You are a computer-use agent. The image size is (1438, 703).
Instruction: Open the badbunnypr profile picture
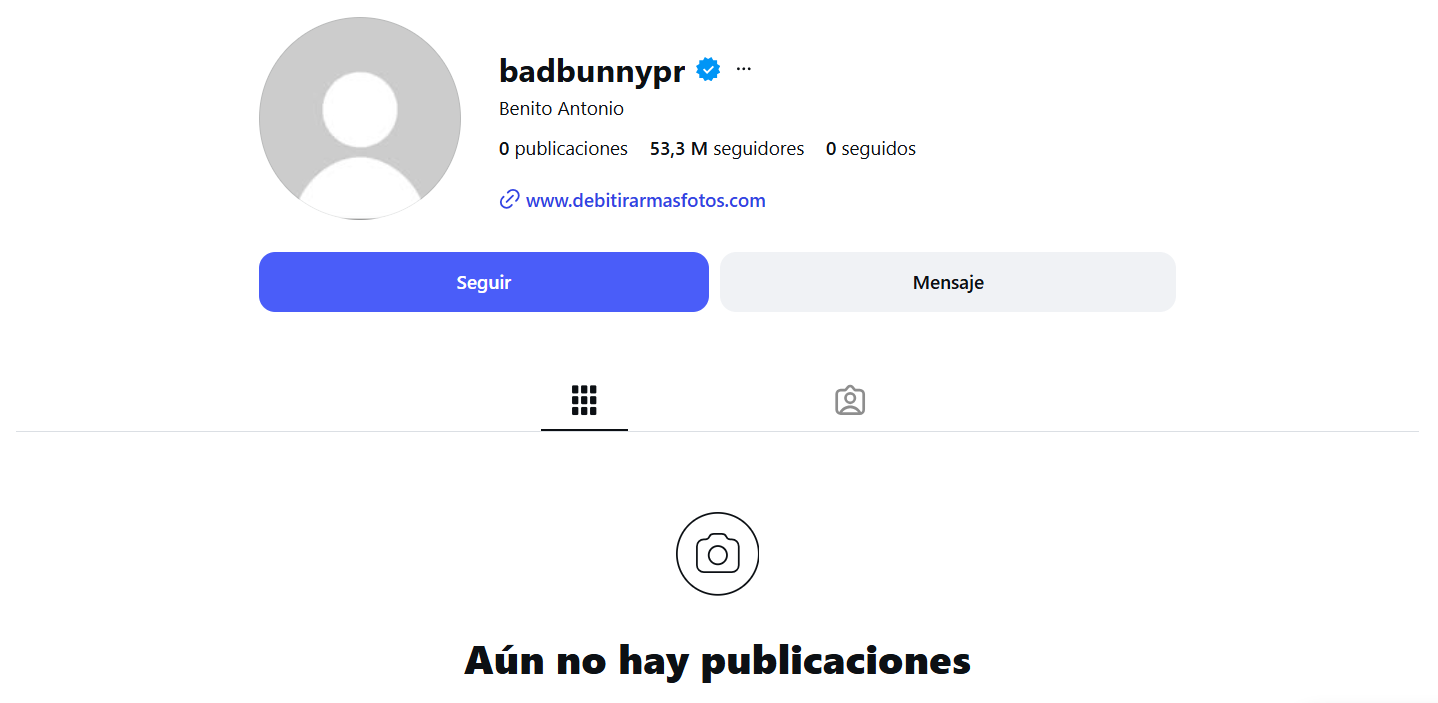[360, 118]
